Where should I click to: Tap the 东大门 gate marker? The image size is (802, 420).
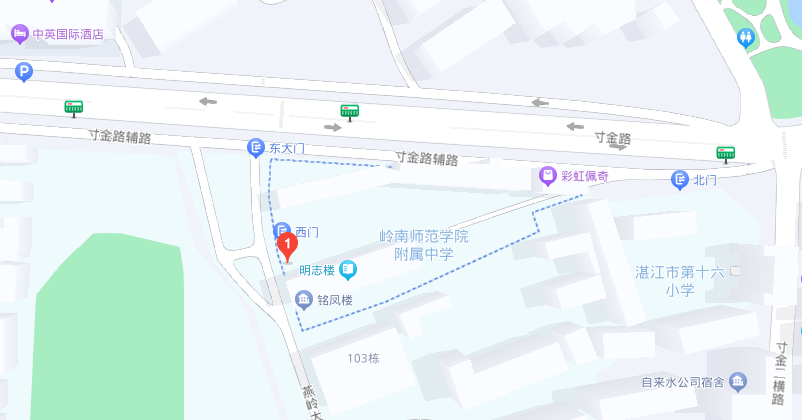[256, 148]
